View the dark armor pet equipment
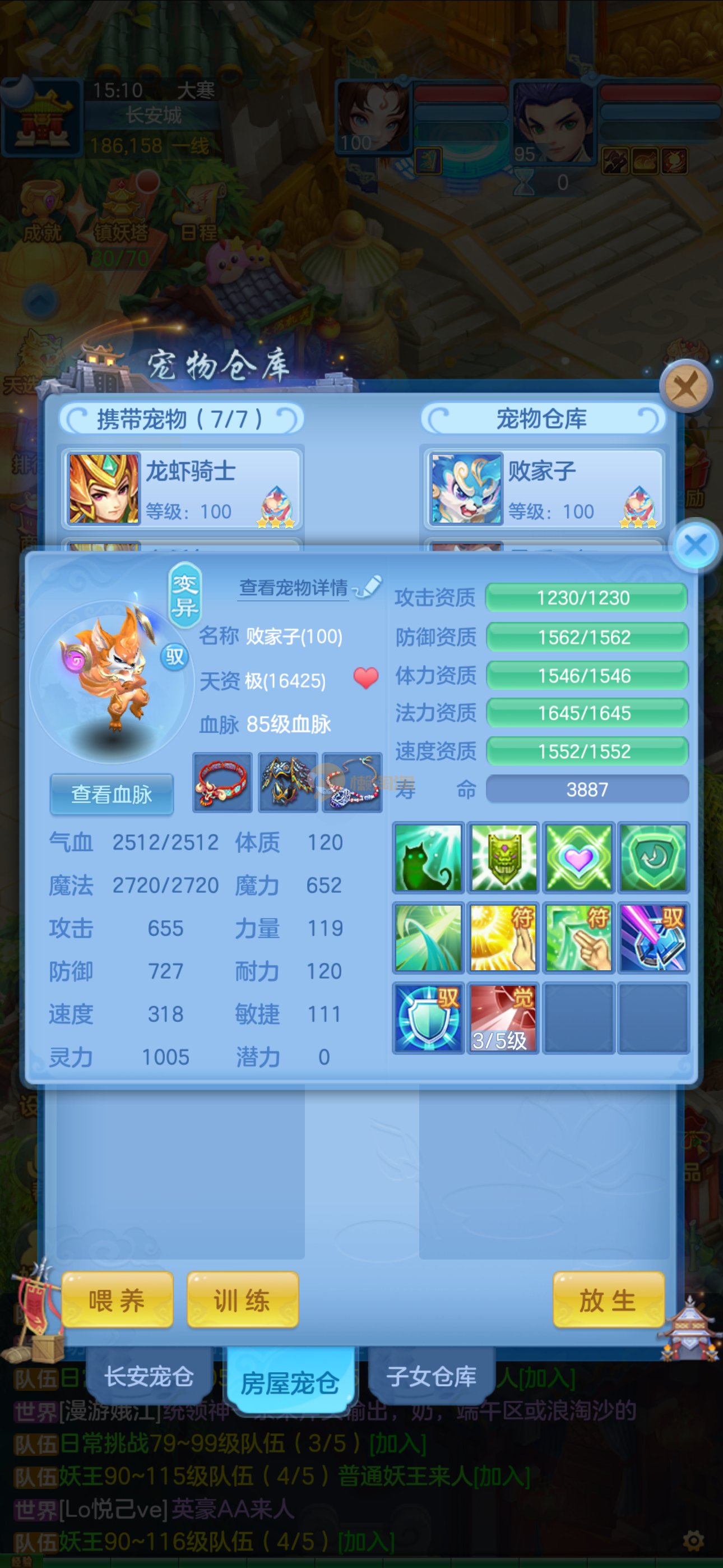 pos(288,783)
